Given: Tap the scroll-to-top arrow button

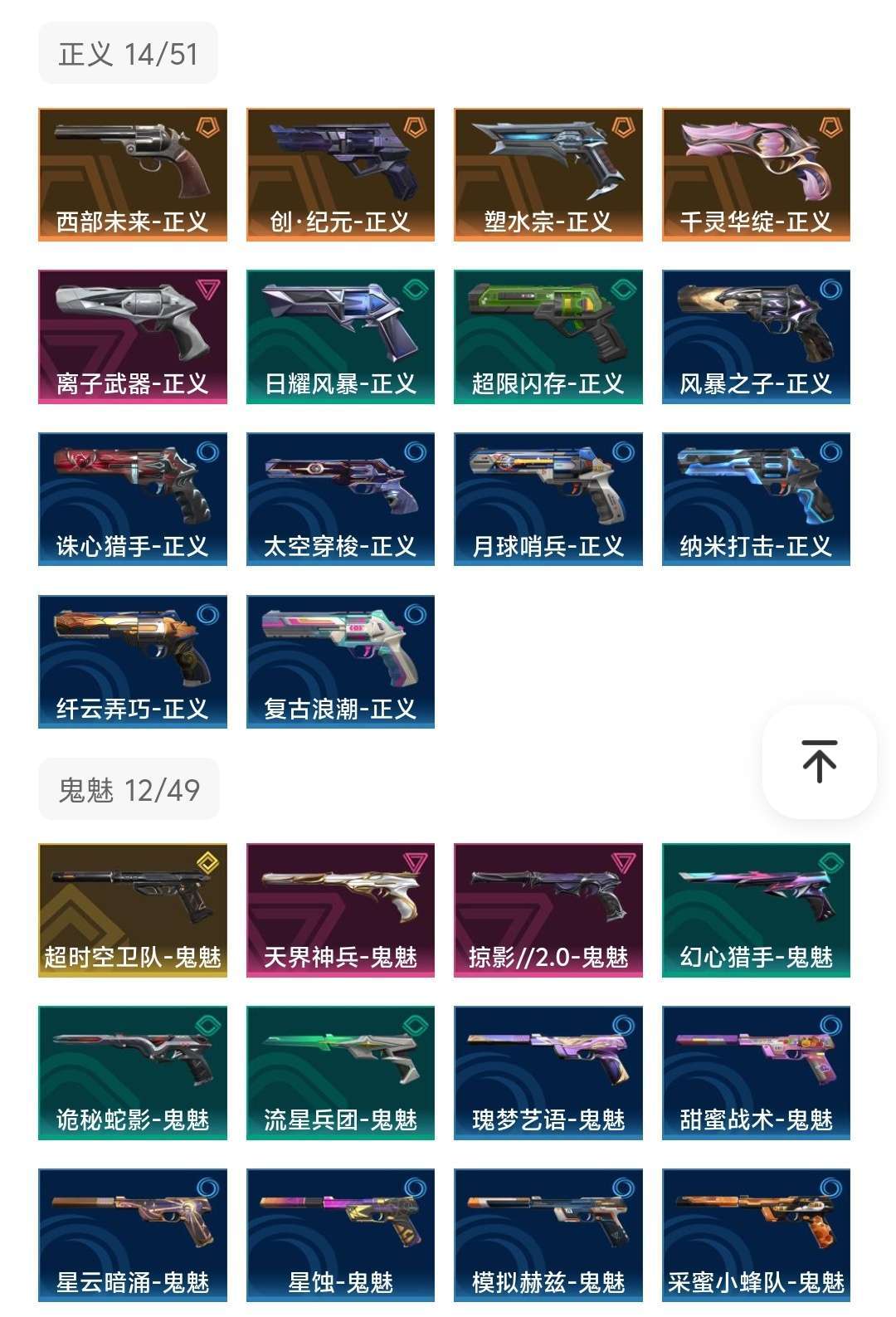Looking at the screenshot, I should click(819, 761).
